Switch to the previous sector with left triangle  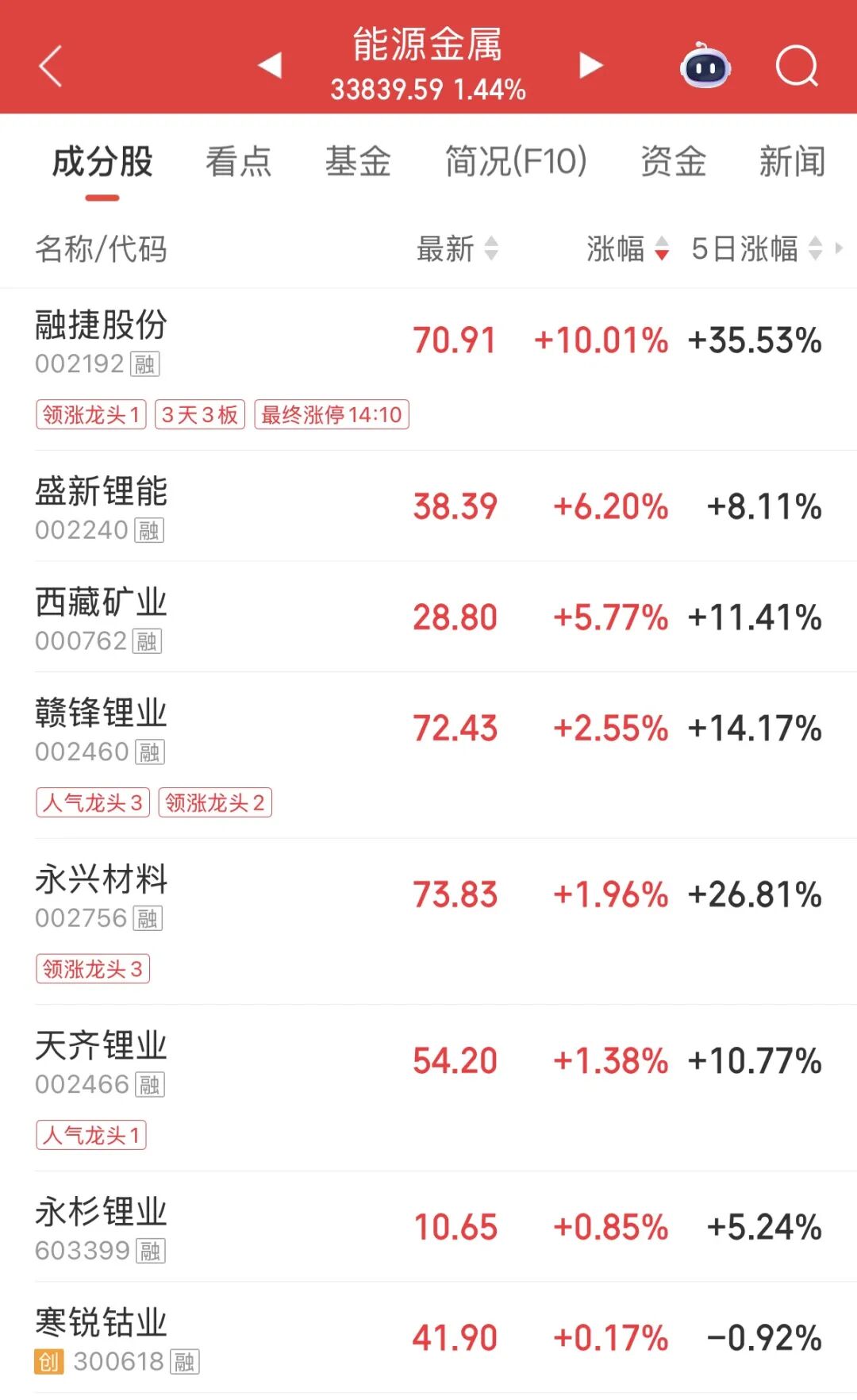tap(271, 65)
